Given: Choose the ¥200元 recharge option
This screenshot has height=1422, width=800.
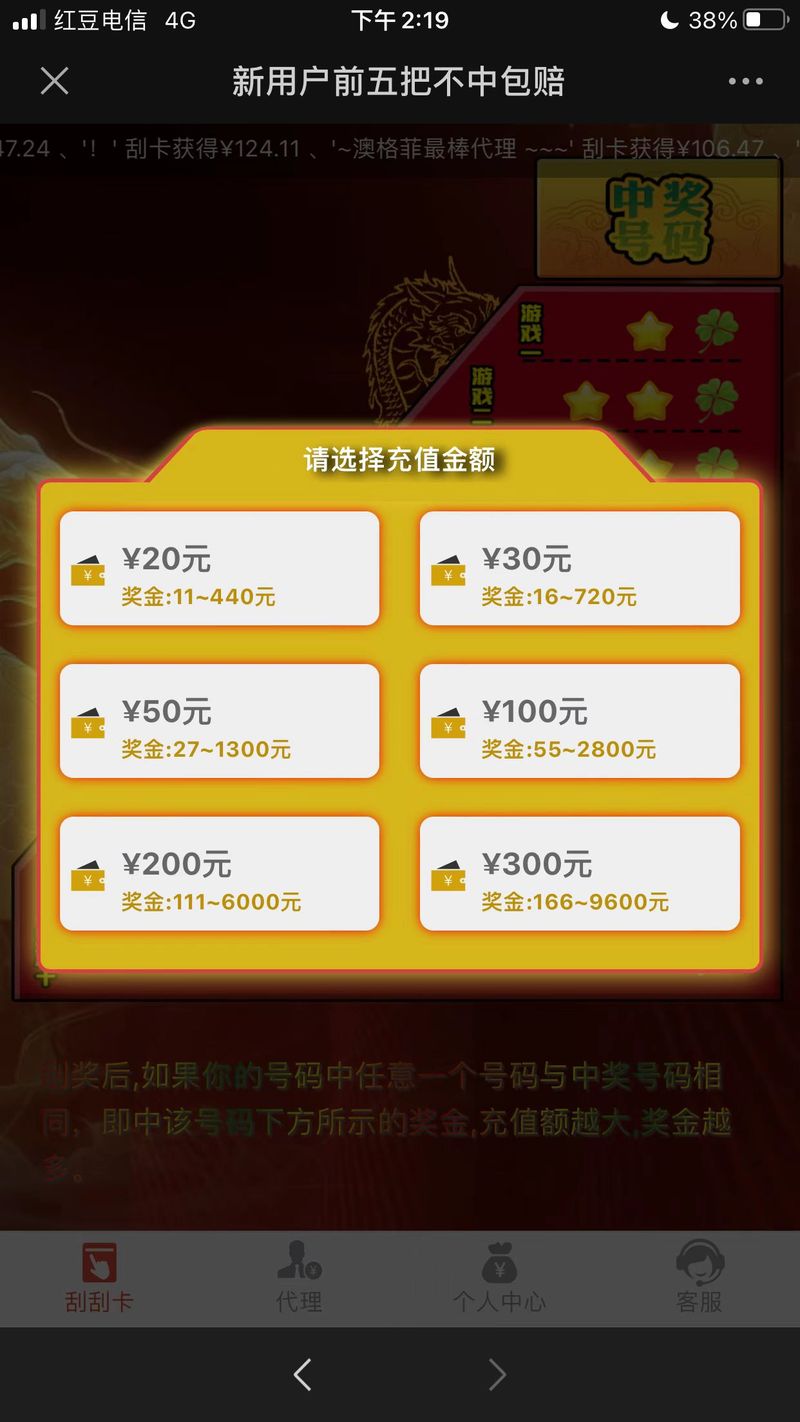Looking at the screenshot, I should (x=220, y=874).
